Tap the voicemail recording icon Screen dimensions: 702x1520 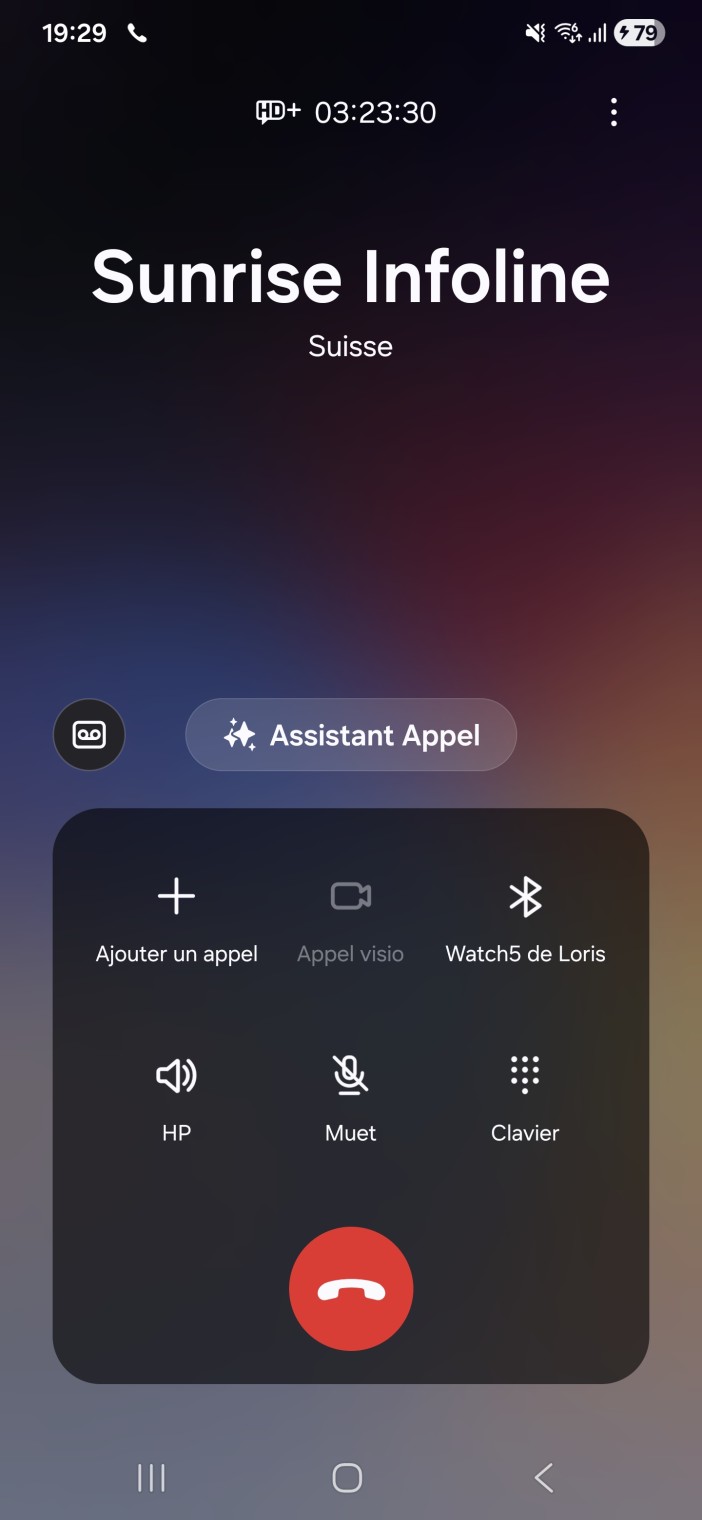pos(89,735)
